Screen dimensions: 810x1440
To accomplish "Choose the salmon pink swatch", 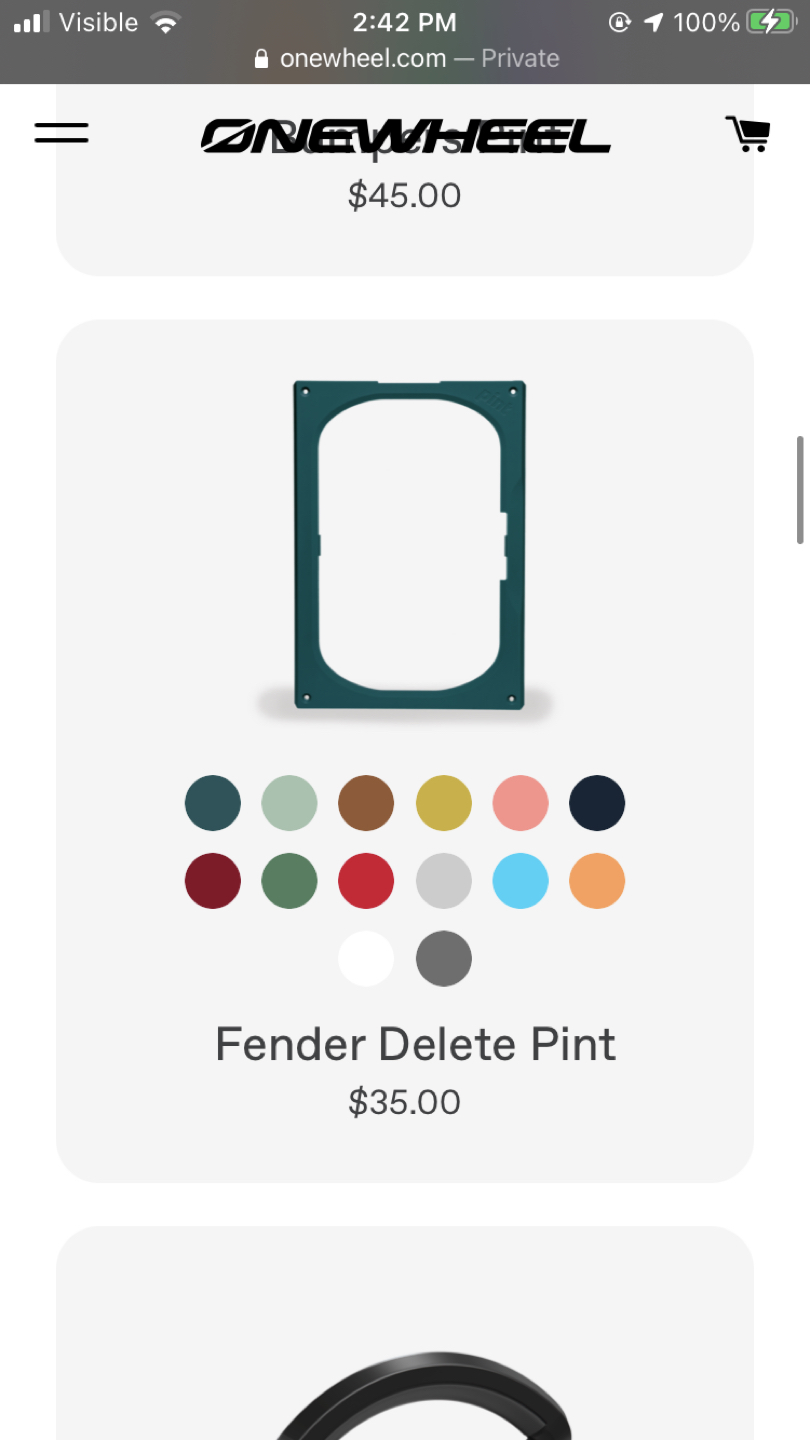I will point(521,803).
